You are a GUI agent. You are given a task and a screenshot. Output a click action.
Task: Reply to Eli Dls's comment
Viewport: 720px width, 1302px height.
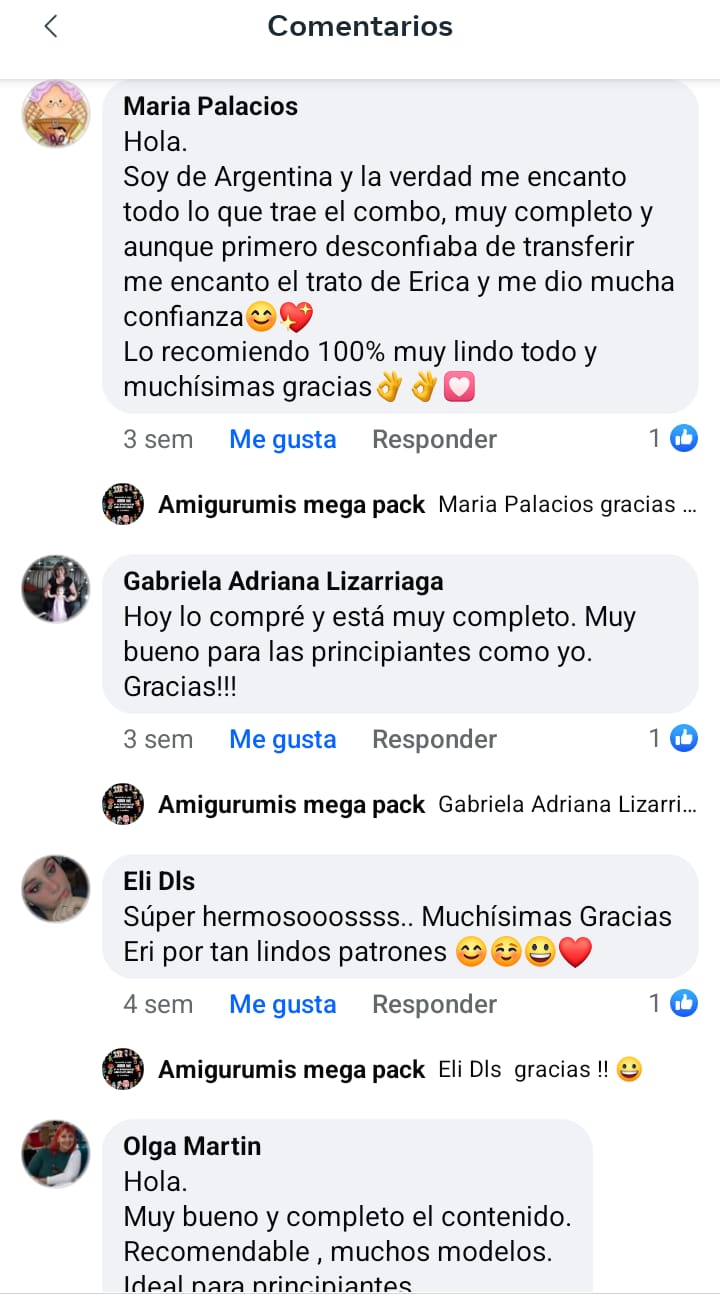point(434,1004)
